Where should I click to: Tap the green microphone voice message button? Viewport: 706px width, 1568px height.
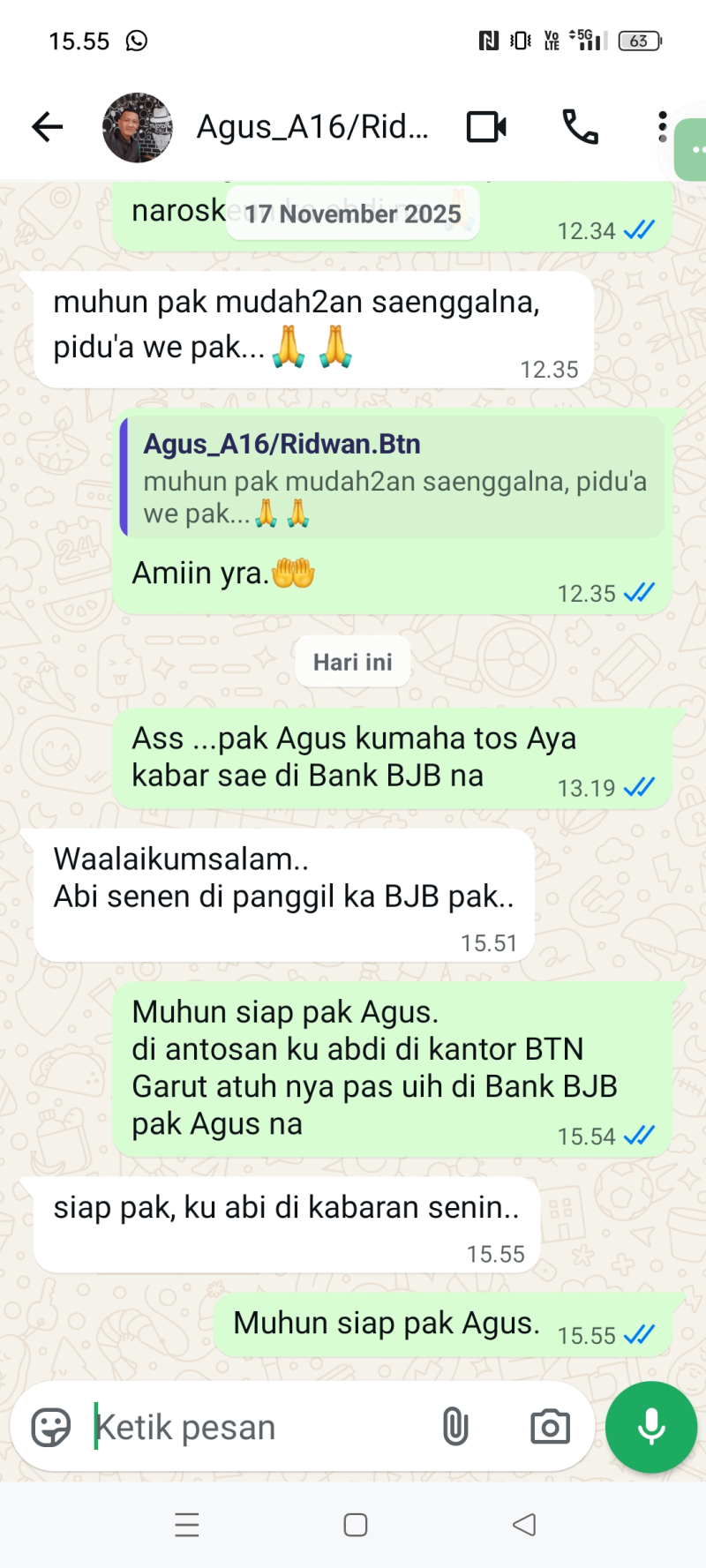pos(651,1427)
